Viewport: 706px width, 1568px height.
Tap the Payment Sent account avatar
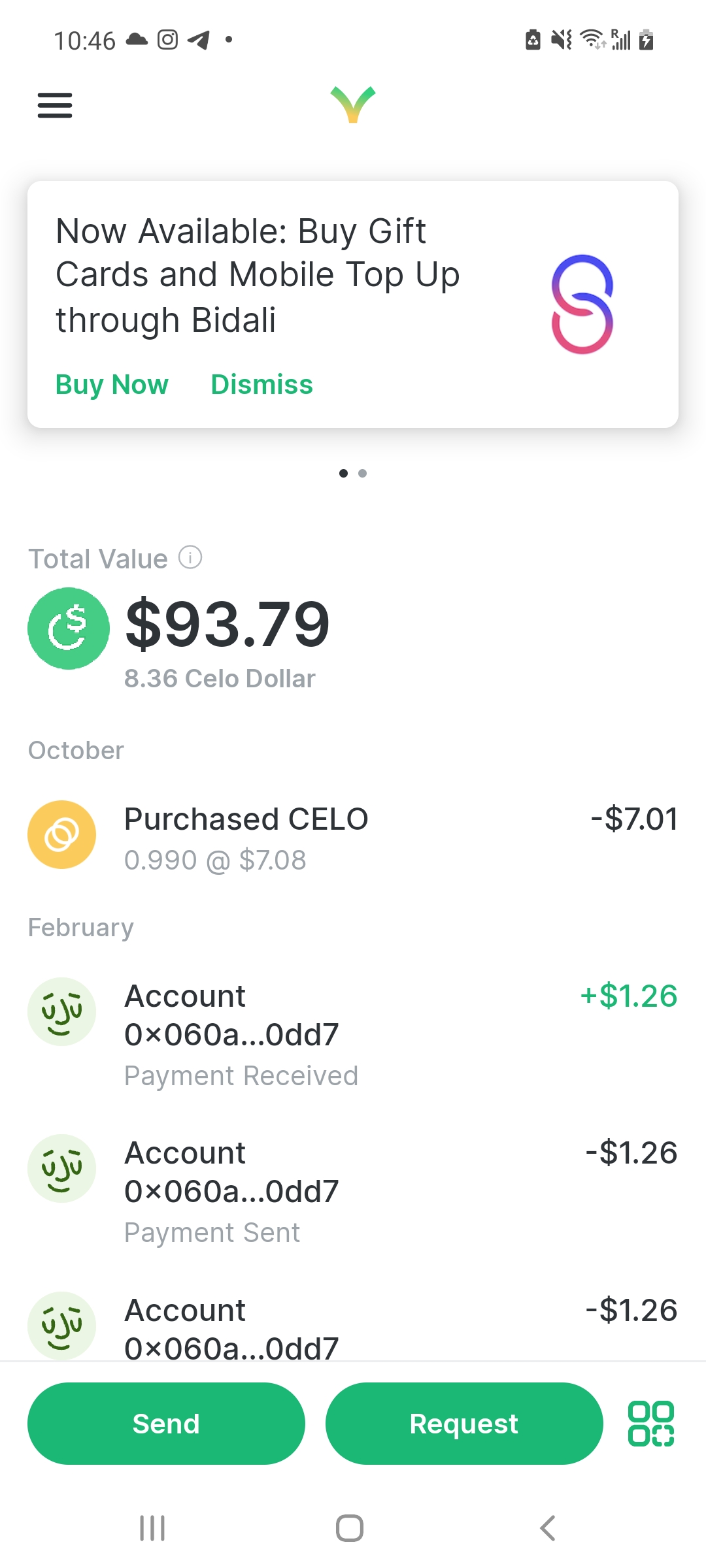click(61, 1168)
